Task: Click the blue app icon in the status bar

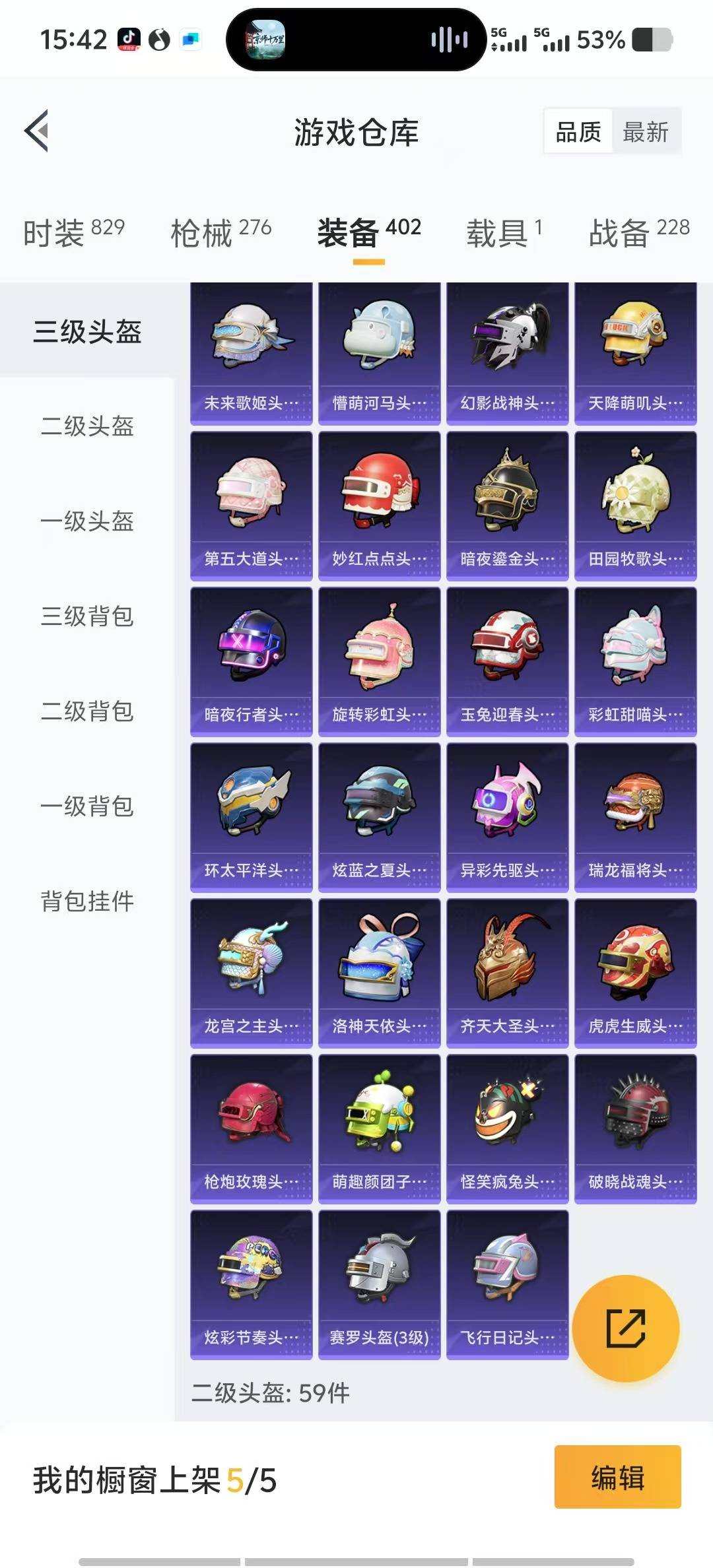Action: pos(190,40)
